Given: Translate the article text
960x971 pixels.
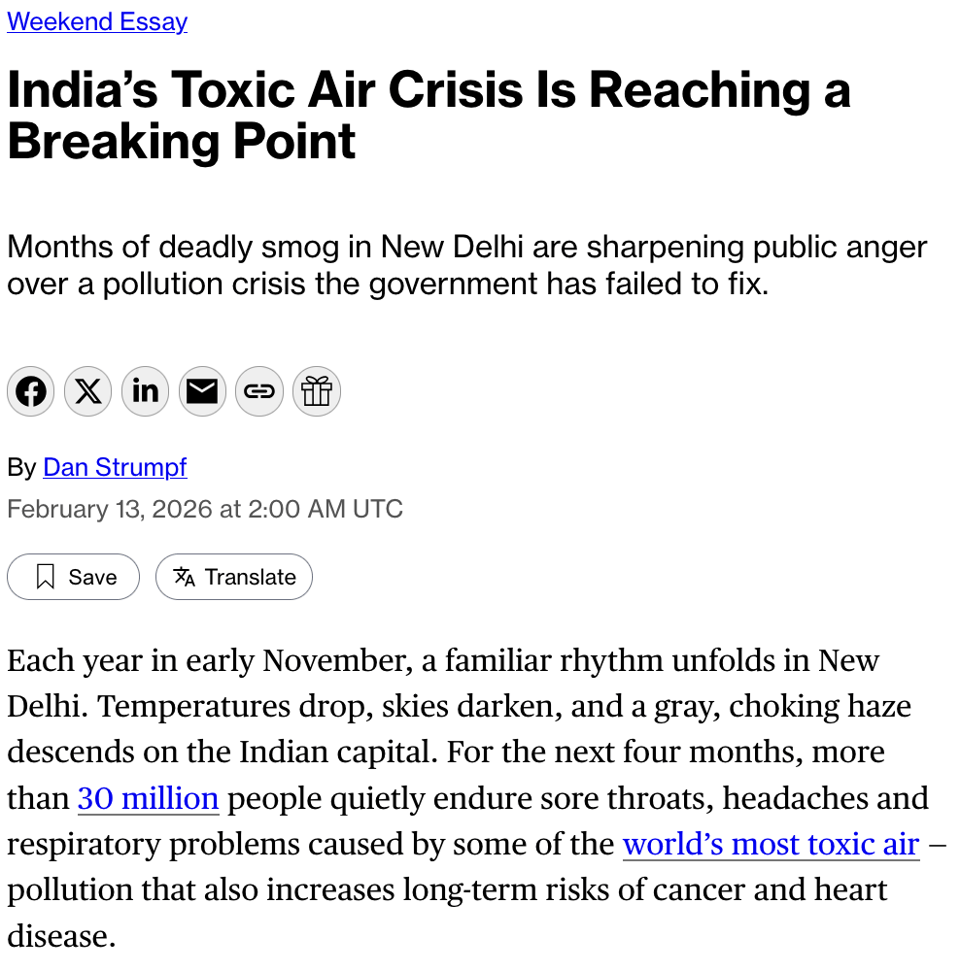Looking at the screenshot, I should tap(234, 577).
